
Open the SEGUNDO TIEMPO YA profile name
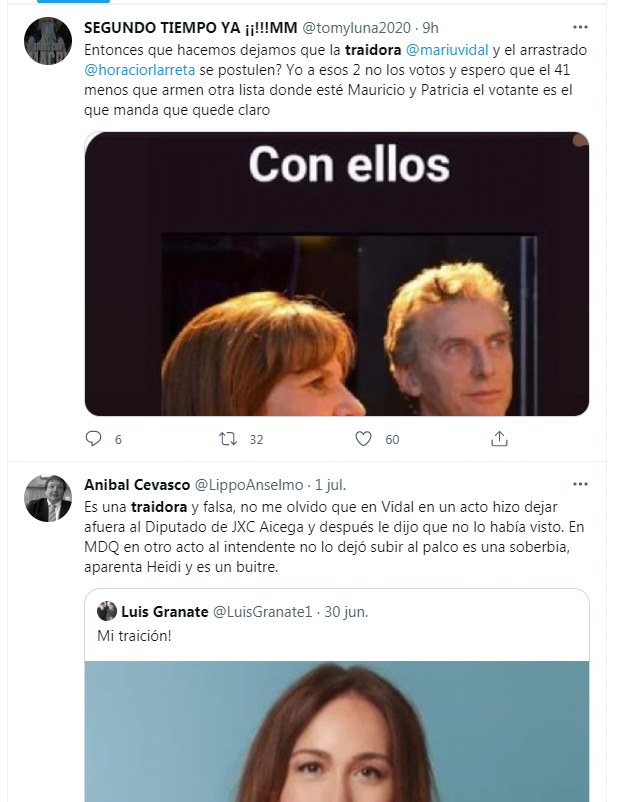(190, 27)
